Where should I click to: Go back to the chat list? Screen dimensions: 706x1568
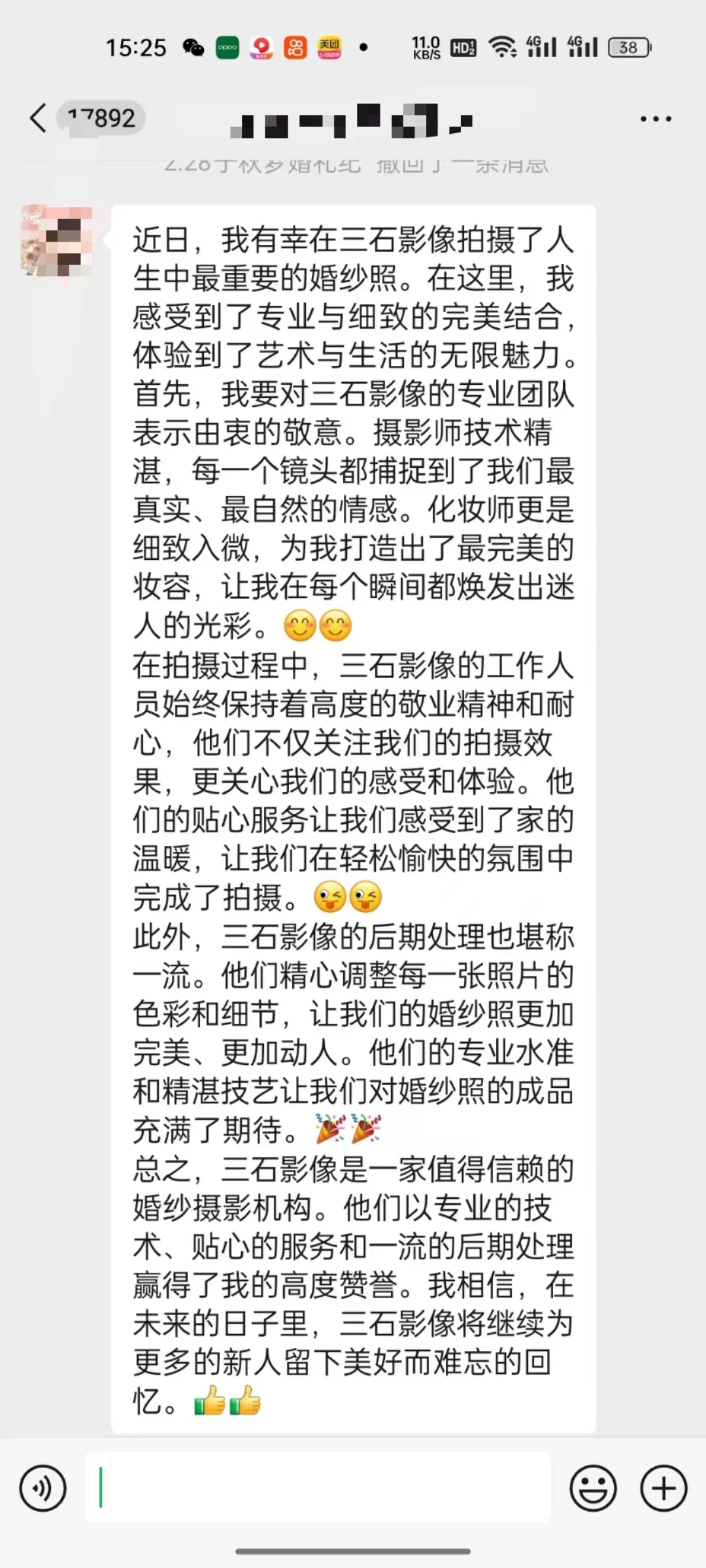coord(38,118)
